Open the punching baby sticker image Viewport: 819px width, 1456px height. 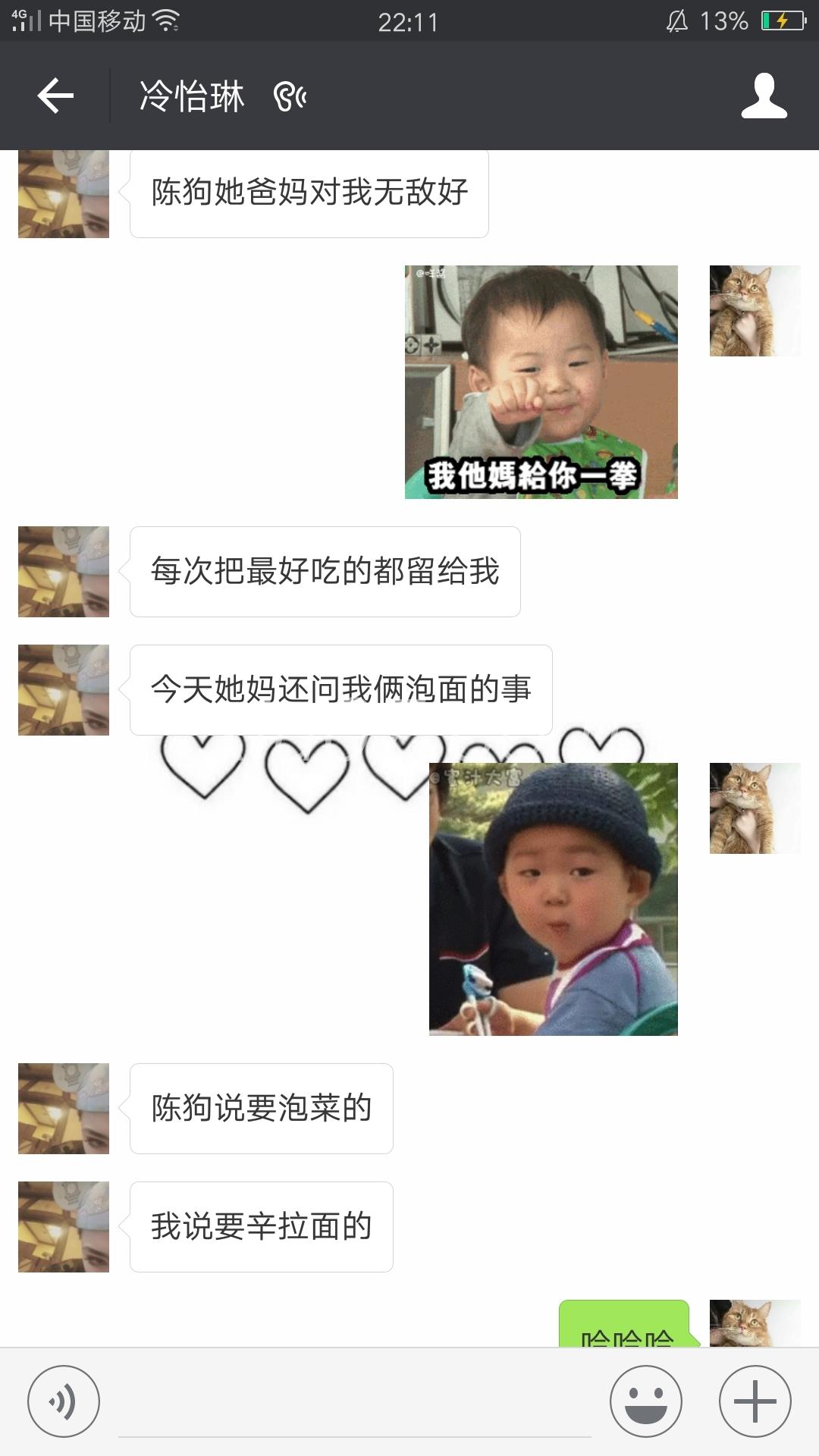[x=541, y=381]
